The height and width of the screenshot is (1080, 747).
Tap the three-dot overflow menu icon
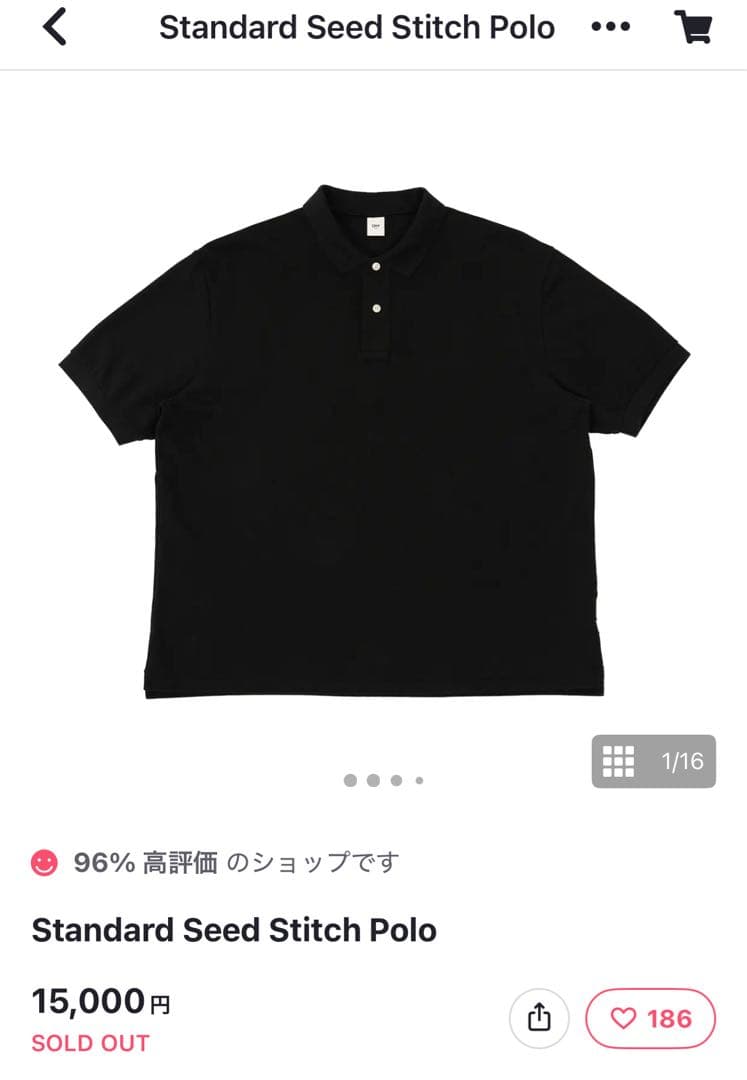click(x=611, y=27)
